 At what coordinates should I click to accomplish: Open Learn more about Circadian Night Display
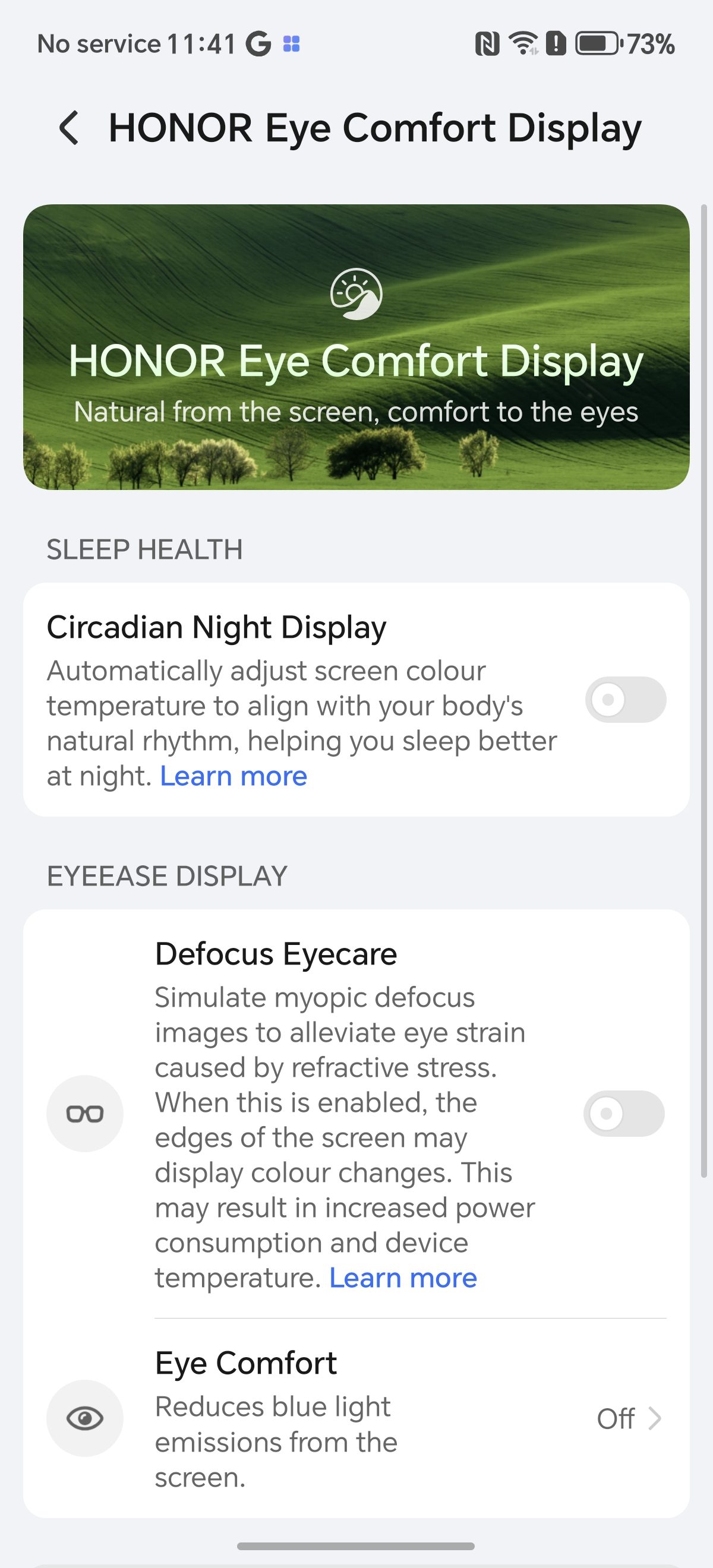click(x=233, y=776)
